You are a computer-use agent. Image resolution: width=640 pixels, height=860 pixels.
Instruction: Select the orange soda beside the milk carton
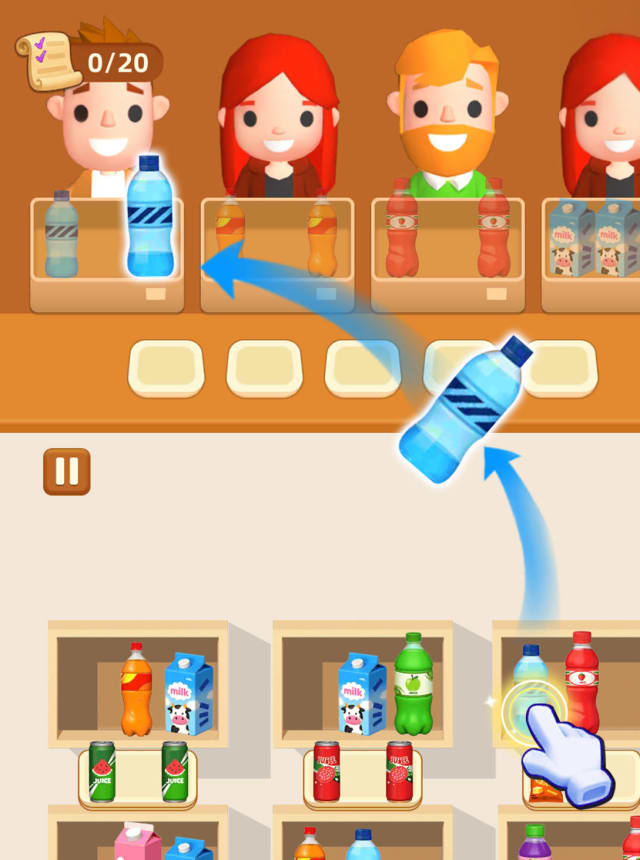pyautogui.click(x=136, y=691)
